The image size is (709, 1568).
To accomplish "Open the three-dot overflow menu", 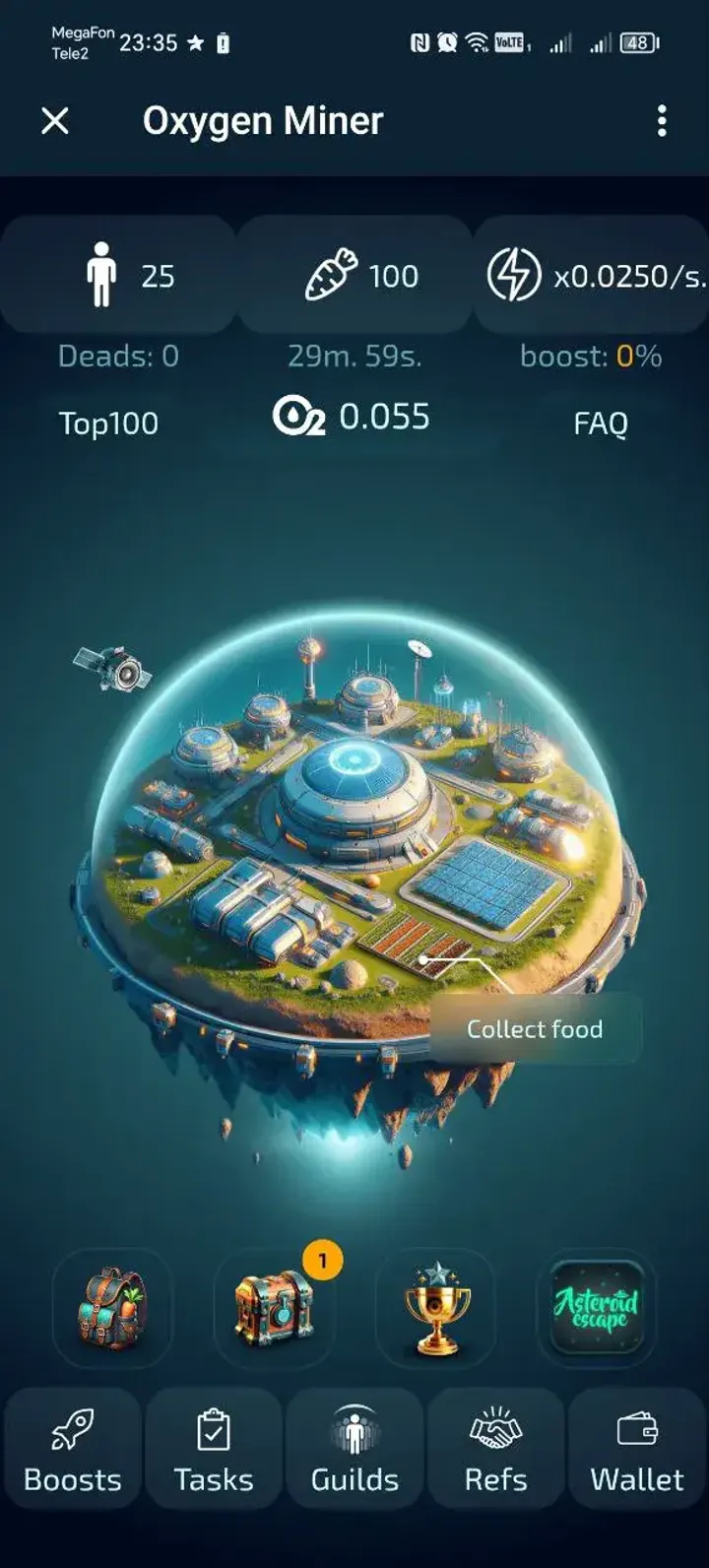I will (x=662, y=121).
